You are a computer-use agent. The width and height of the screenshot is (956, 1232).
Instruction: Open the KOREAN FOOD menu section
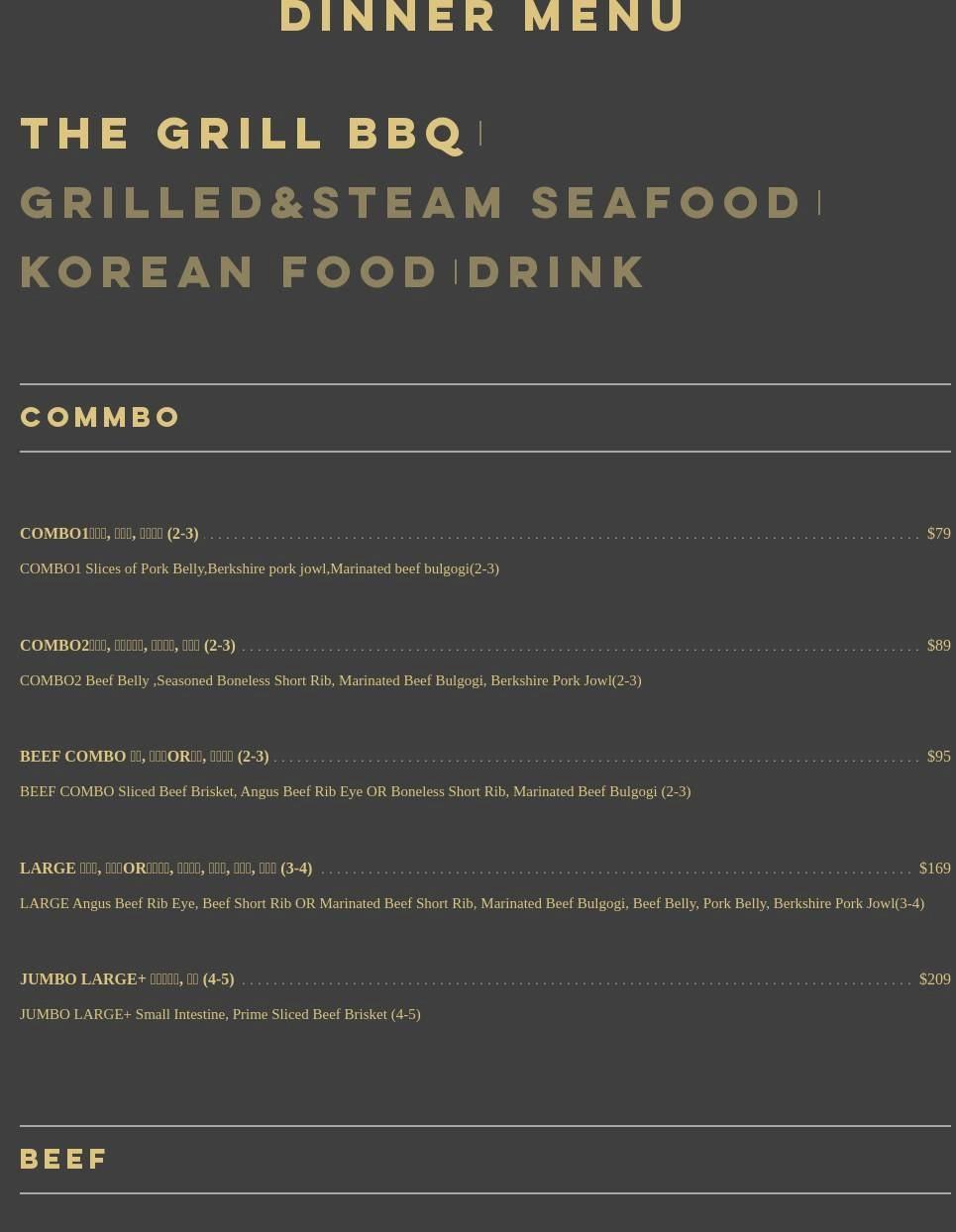[230, 272]
